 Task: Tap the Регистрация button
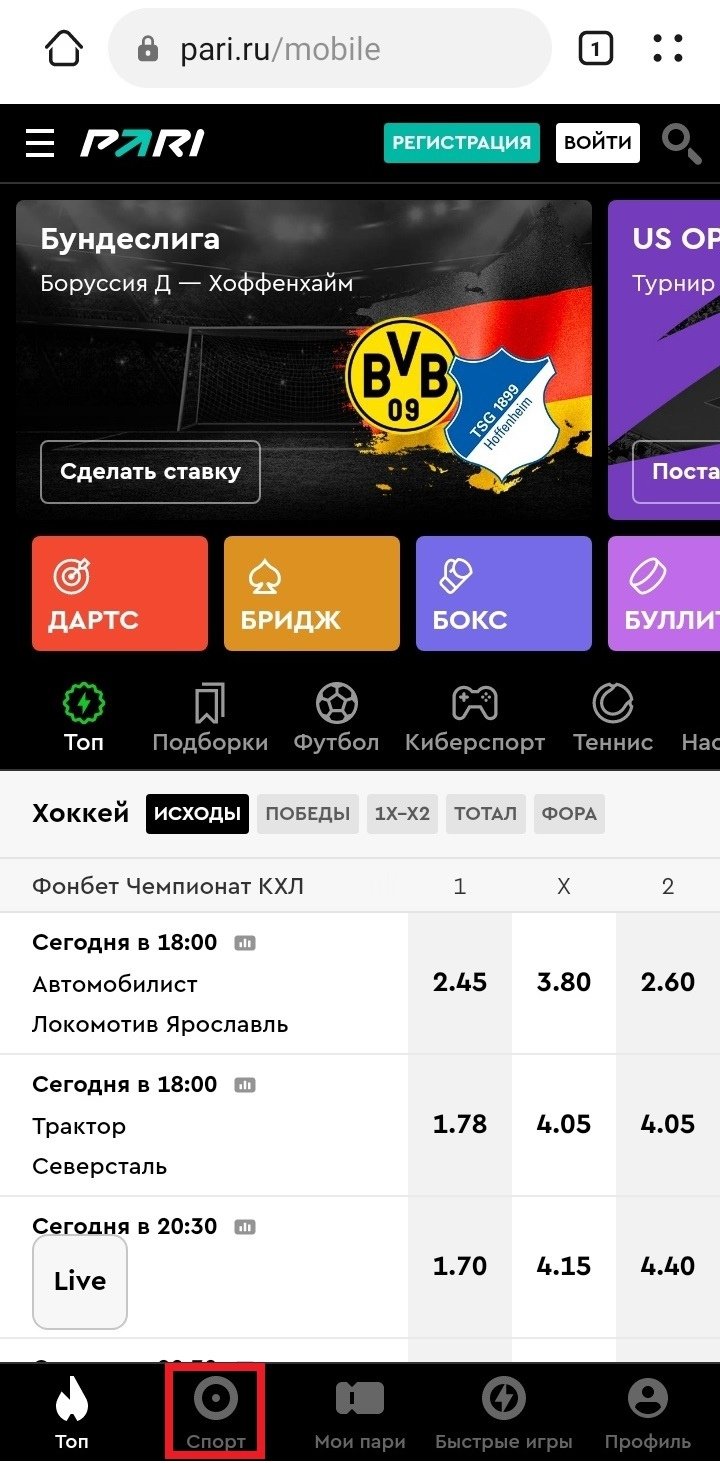pyautogui.click(x=461, y=143)
